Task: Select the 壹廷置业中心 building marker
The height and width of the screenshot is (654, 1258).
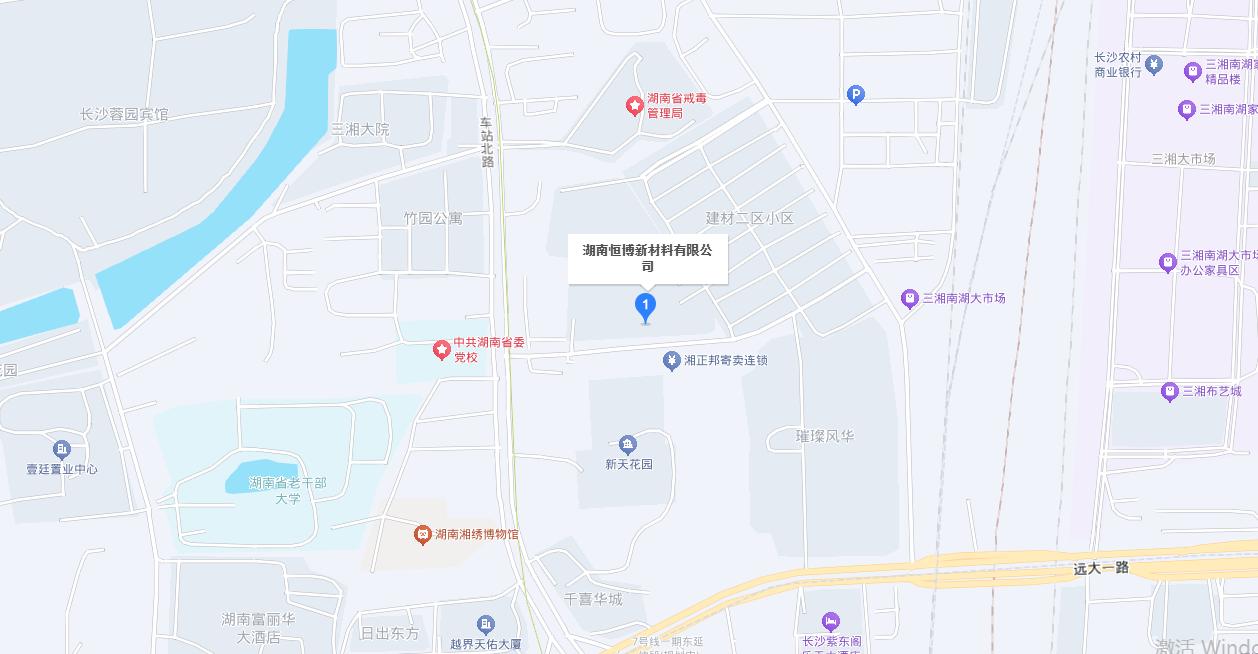Action: [x=62, y=450]
